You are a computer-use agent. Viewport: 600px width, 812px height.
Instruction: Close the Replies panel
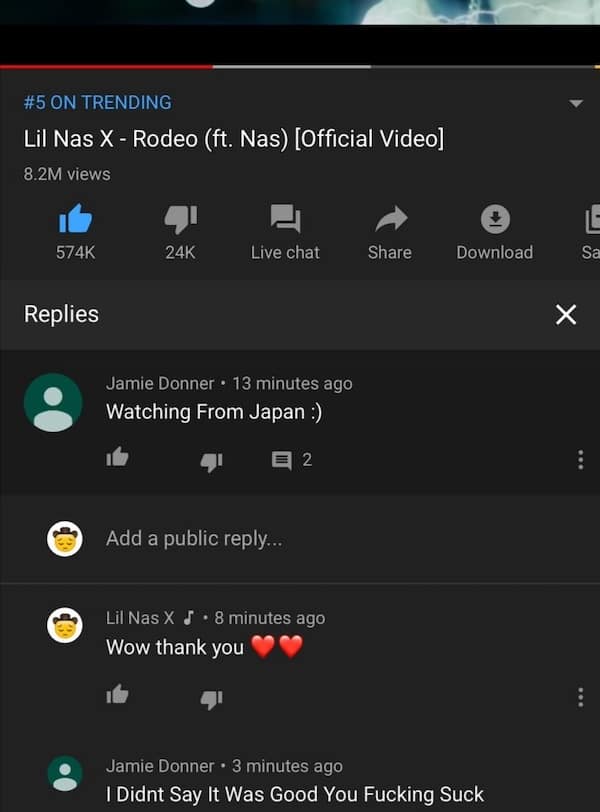point(566,315)
